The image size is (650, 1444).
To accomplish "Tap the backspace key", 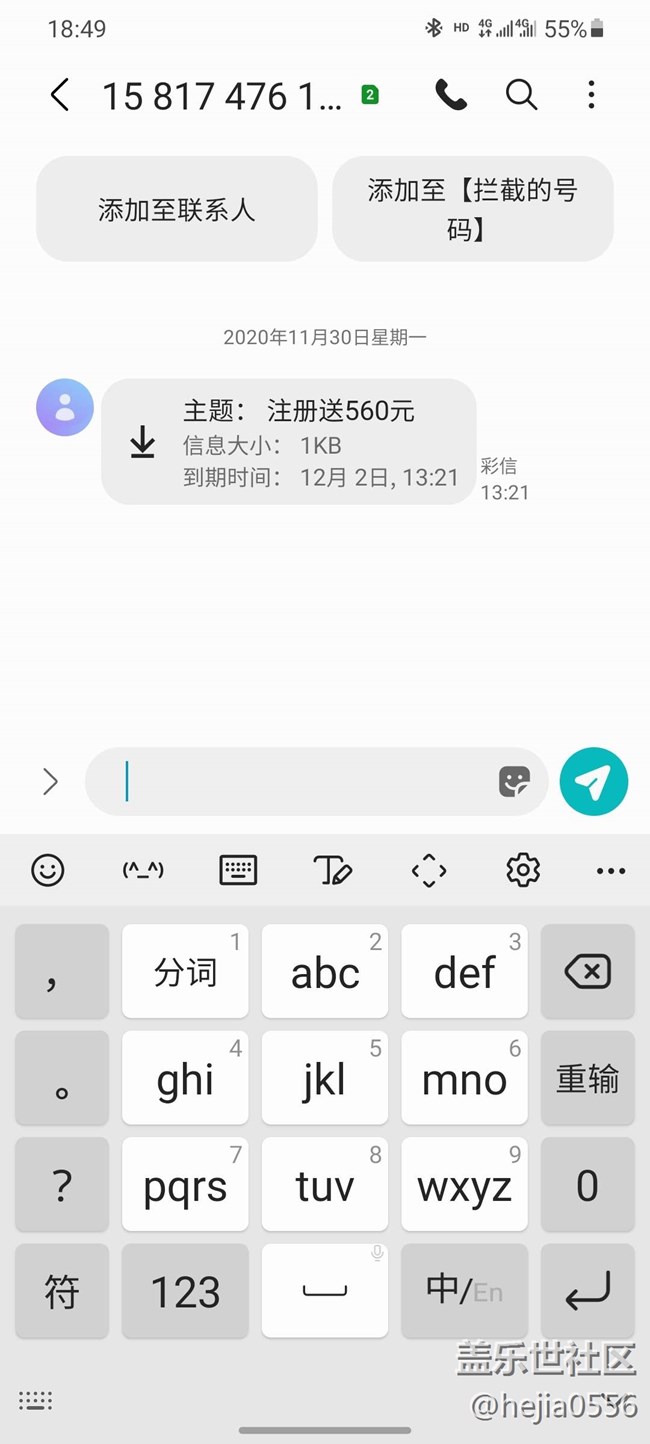I will [x=587, y=971].
